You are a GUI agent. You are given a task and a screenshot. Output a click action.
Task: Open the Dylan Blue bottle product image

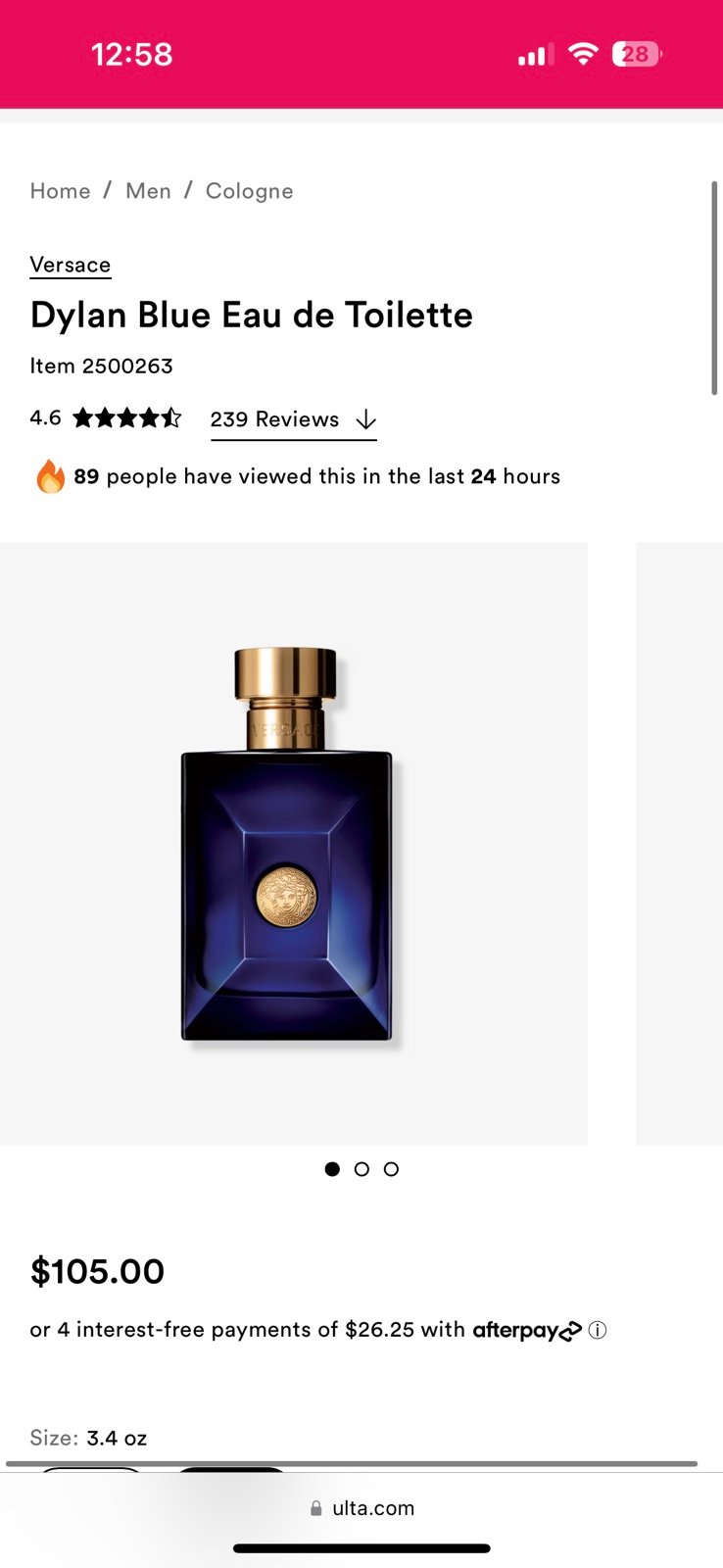tap(293, 843)
